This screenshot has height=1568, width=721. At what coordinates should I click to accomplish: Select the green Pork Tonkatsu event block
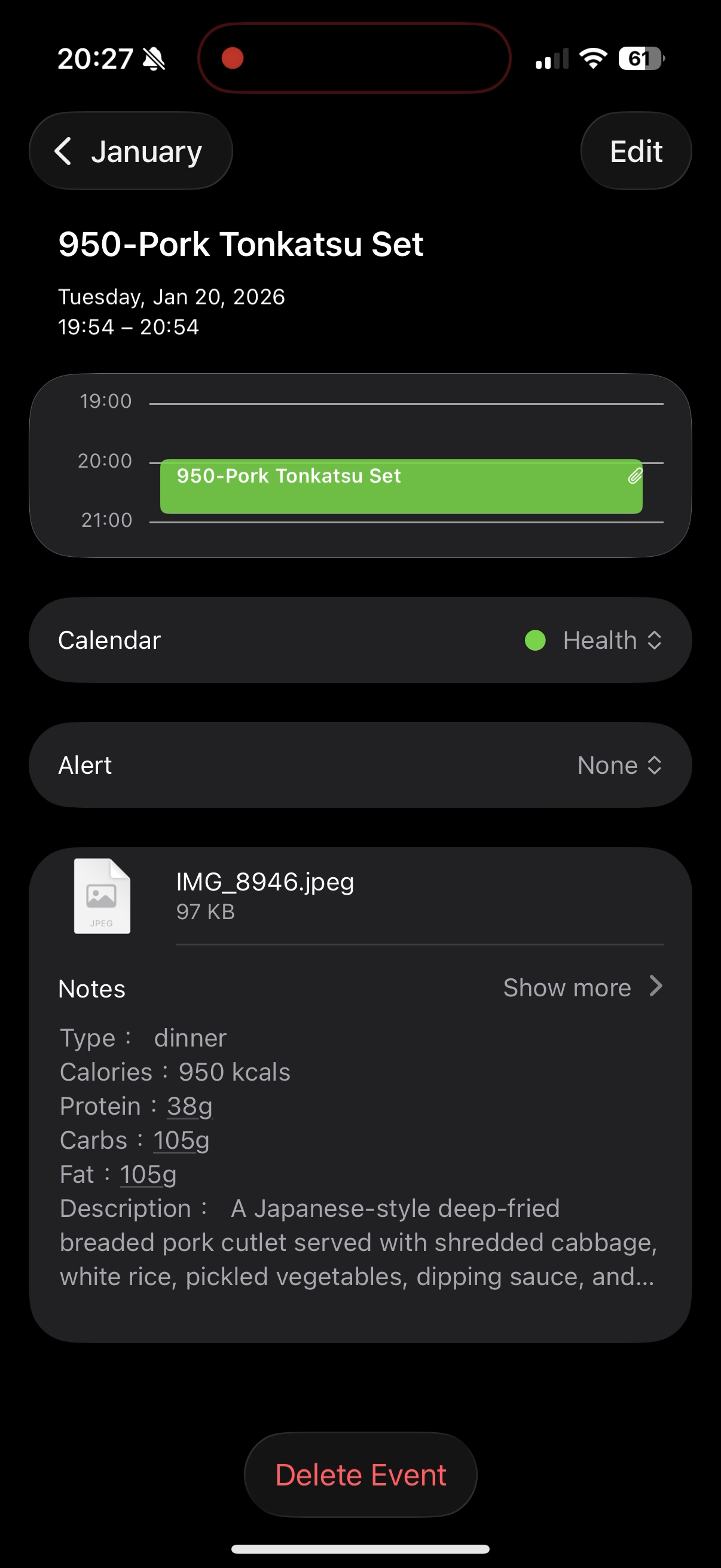click(402, 485)
